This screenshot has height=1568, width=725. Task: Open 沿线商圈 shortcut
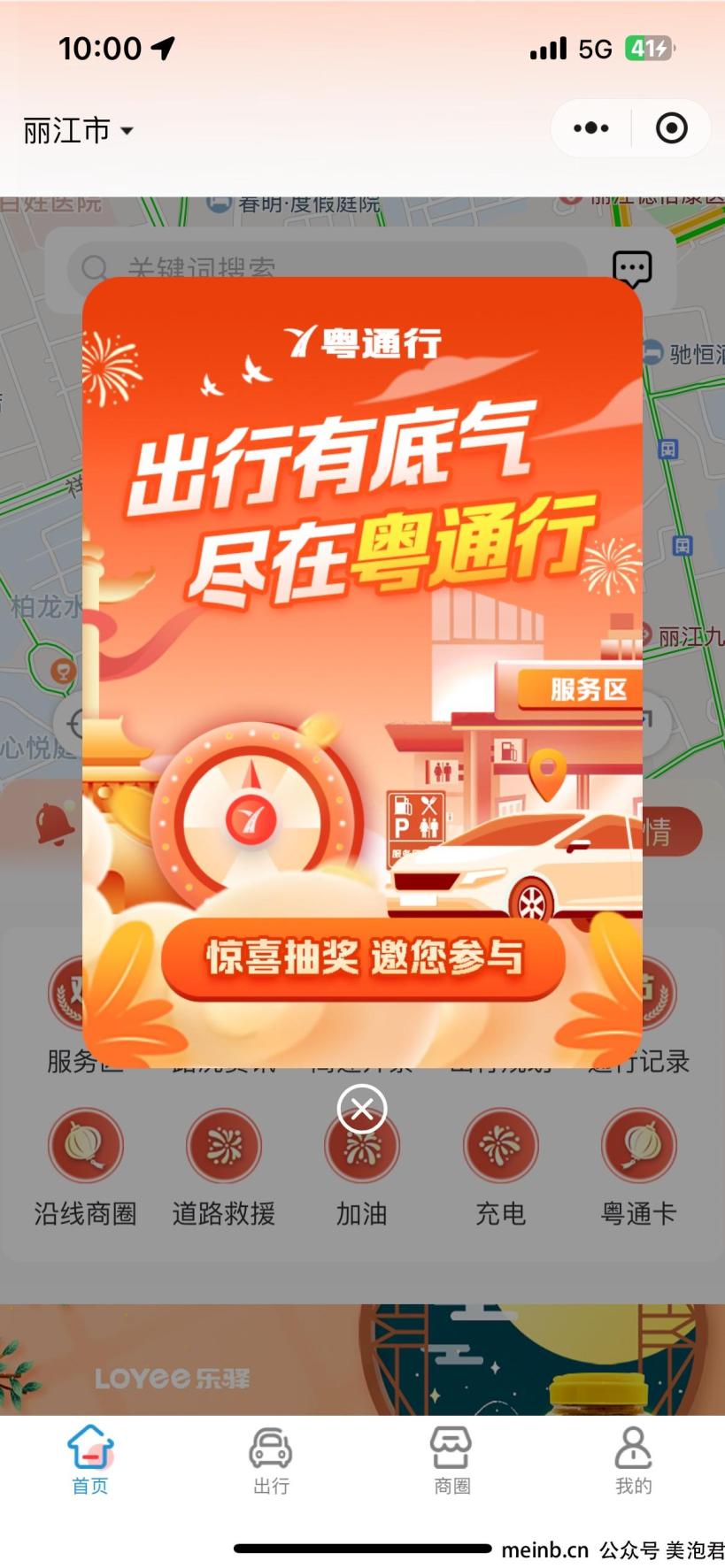[86, 1168]
